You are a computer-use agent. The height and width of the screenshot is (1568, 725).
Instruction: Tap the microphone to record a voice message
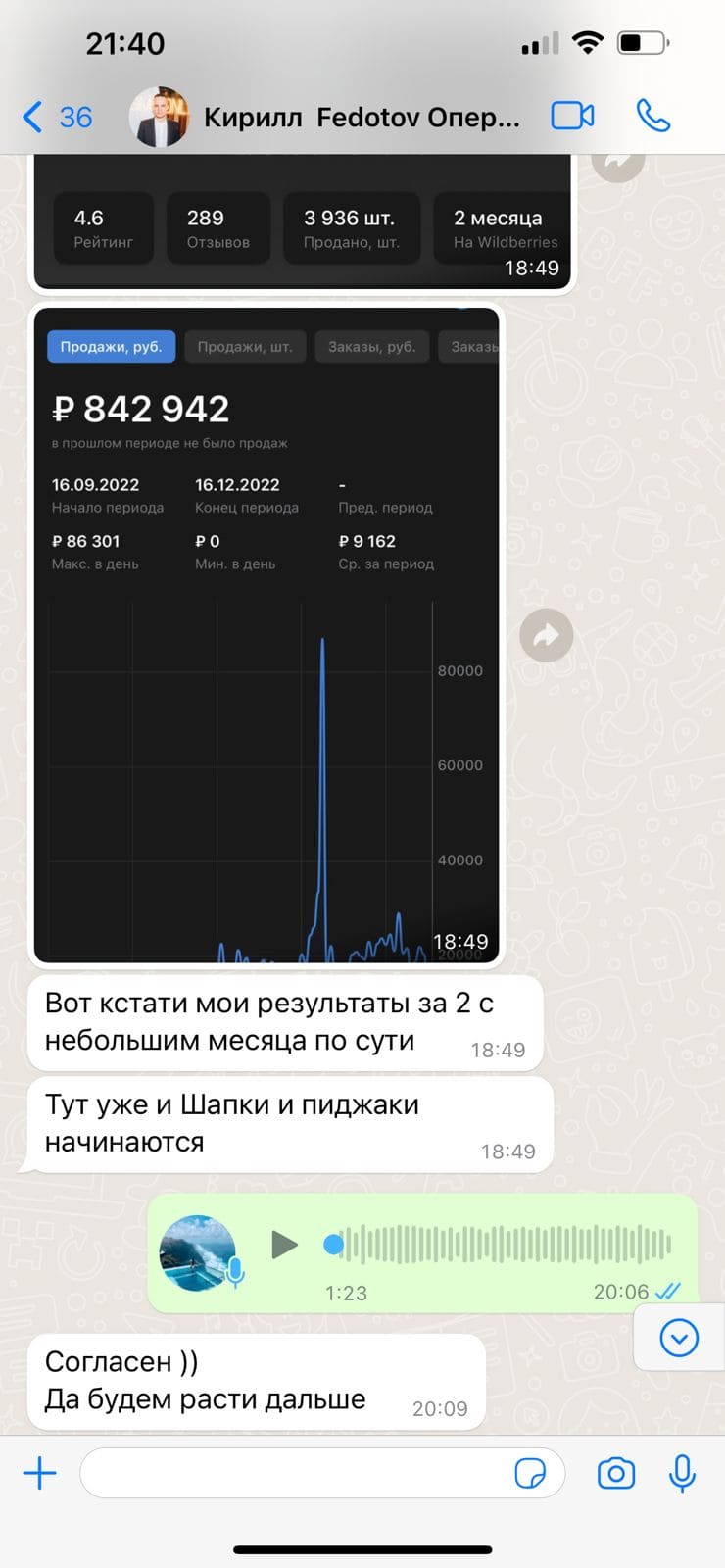click(682, 1473)
